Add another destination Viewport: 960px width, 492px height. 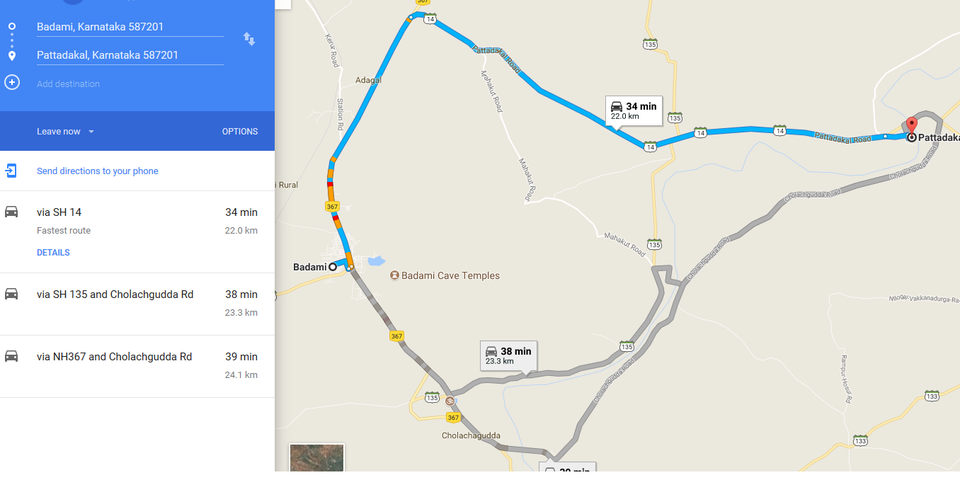point(68,84)
